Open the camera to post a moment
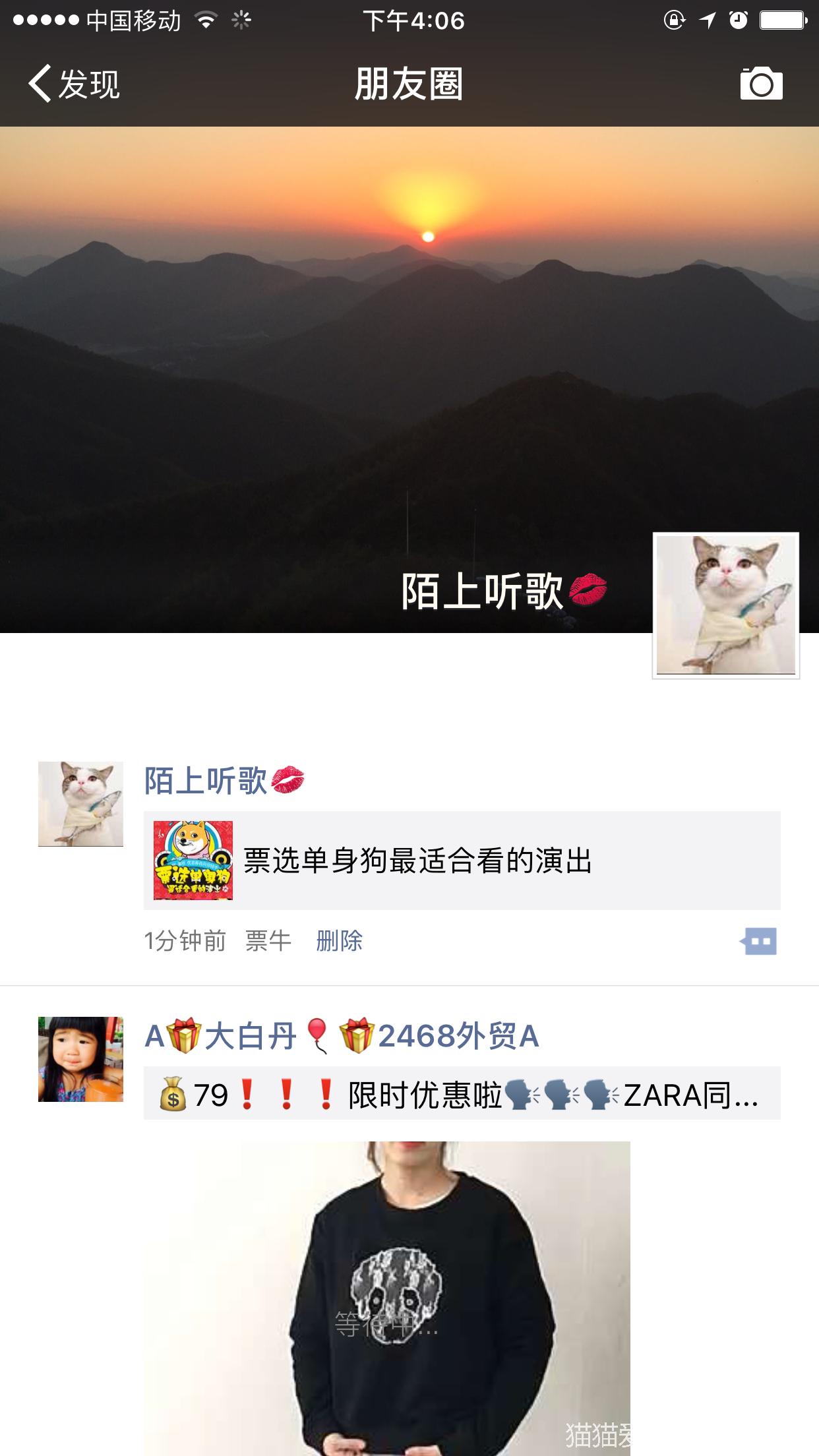The height and width of the screenshot is (1456, 819). (761, 84)
